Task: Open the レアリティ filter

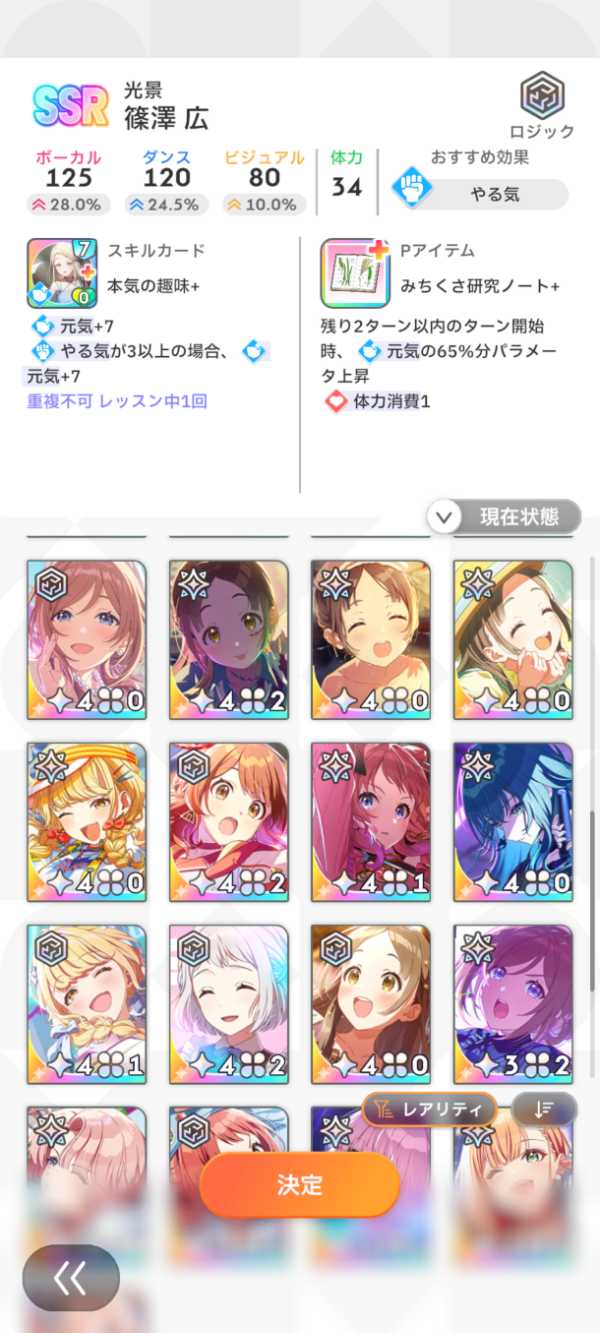Action: [429, 1109]
